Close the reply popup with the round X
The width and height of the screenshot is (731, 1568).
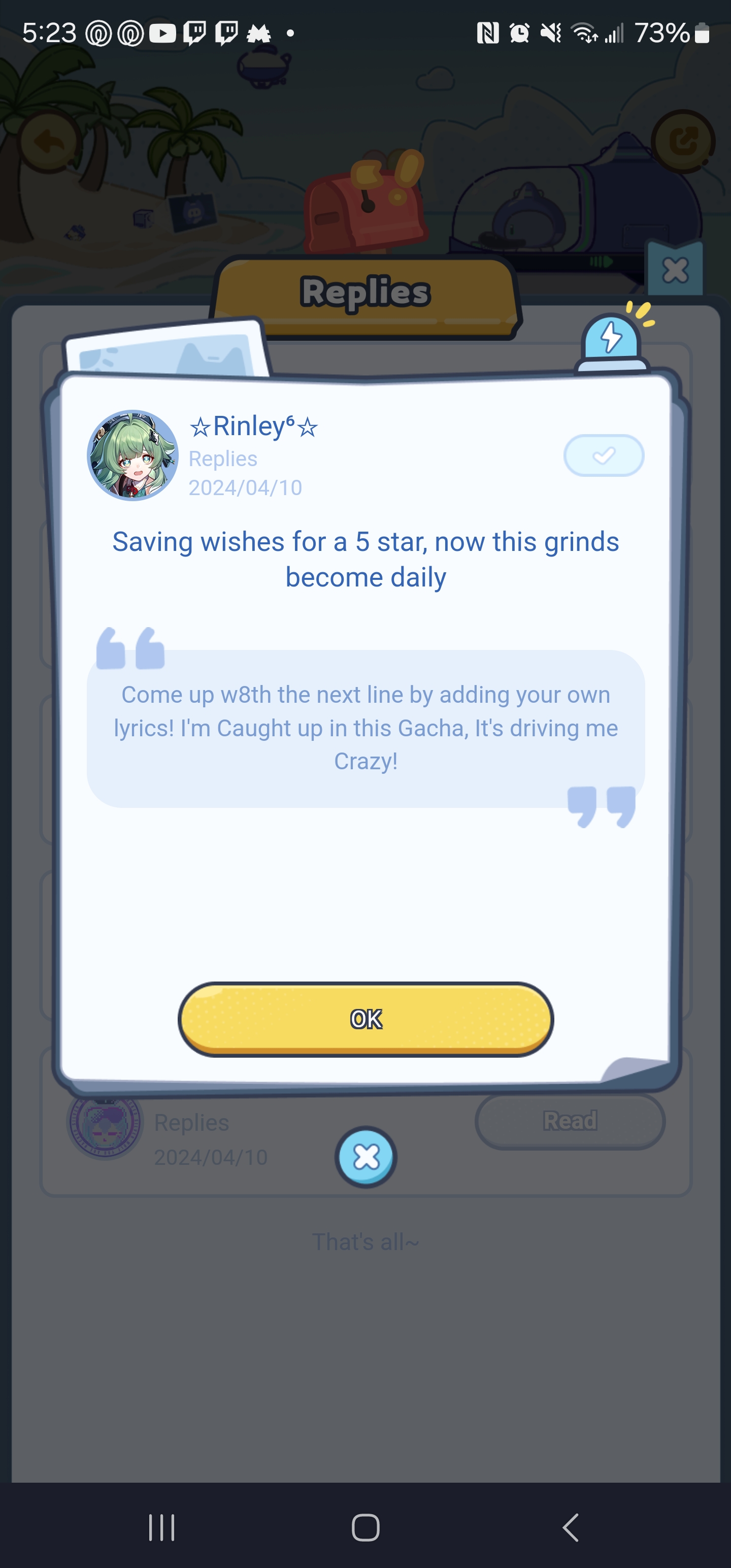pyautogui.click(x=366, y=1157)
